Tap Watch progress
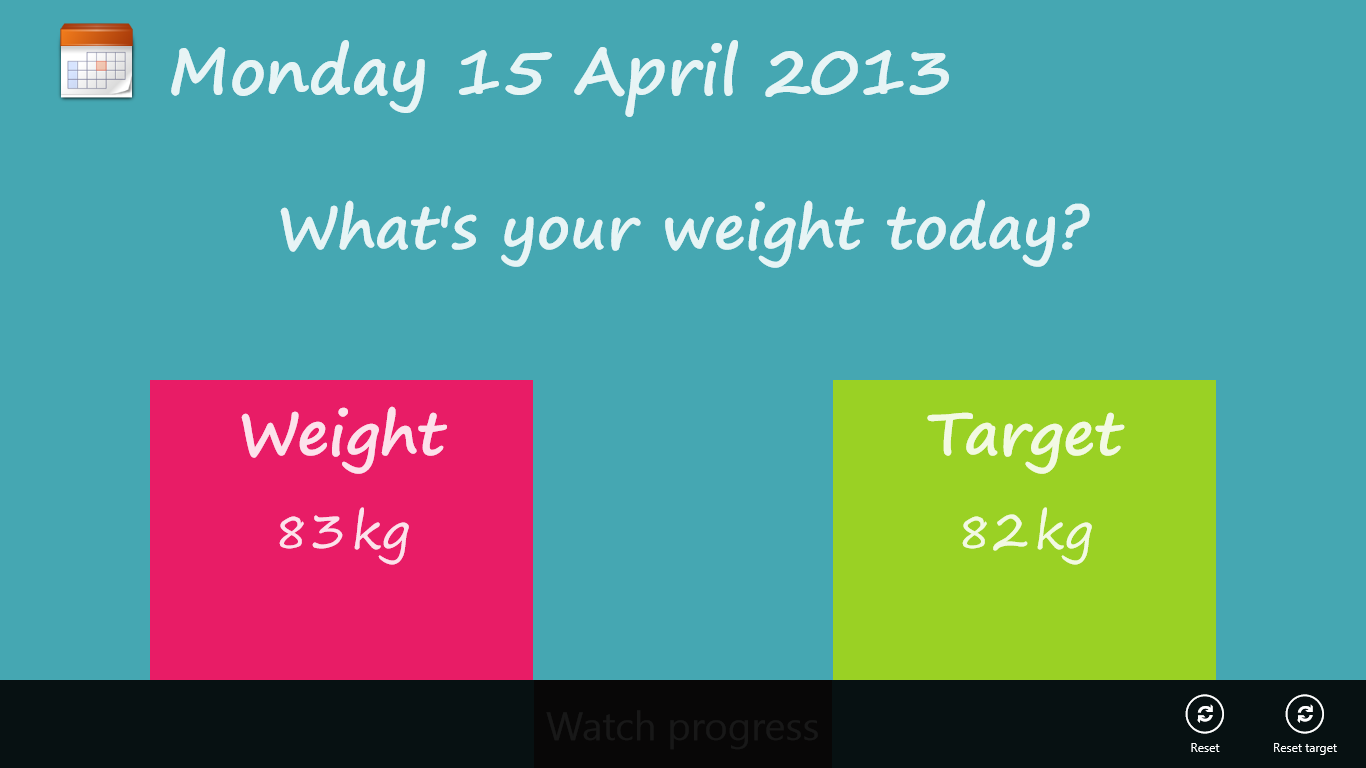This screenshot has height=768, width=1366. [x=682, y=726]
